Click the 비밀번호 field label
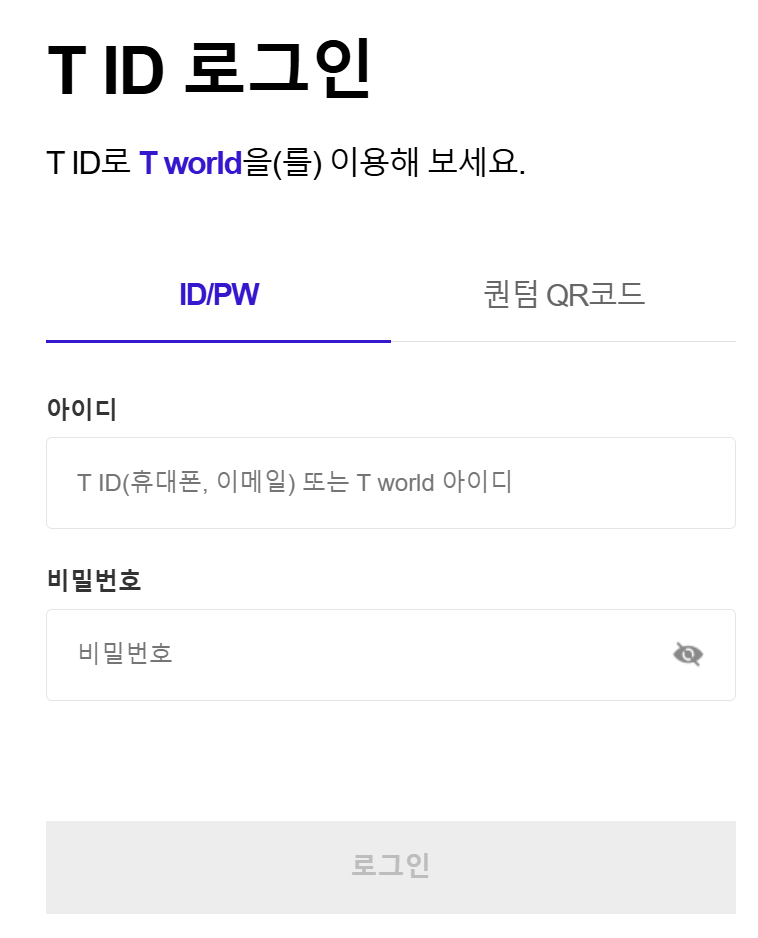Image resolution: width=758 pixels, height=938 pixels. click(93, 580)
